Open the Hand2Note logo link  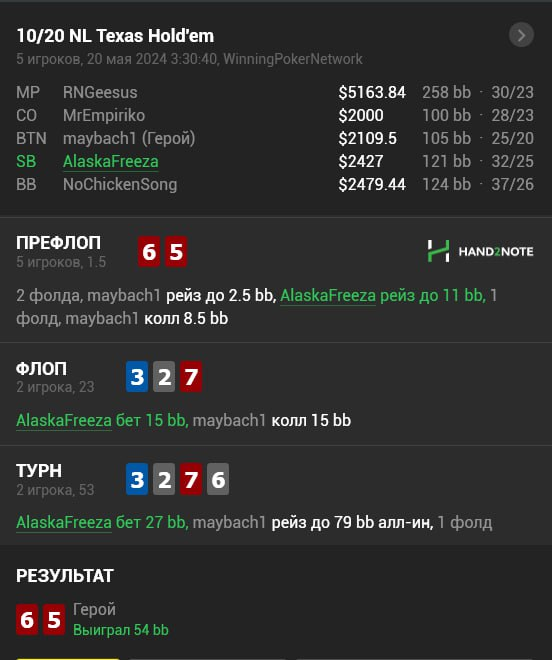(x=480, y=251)
